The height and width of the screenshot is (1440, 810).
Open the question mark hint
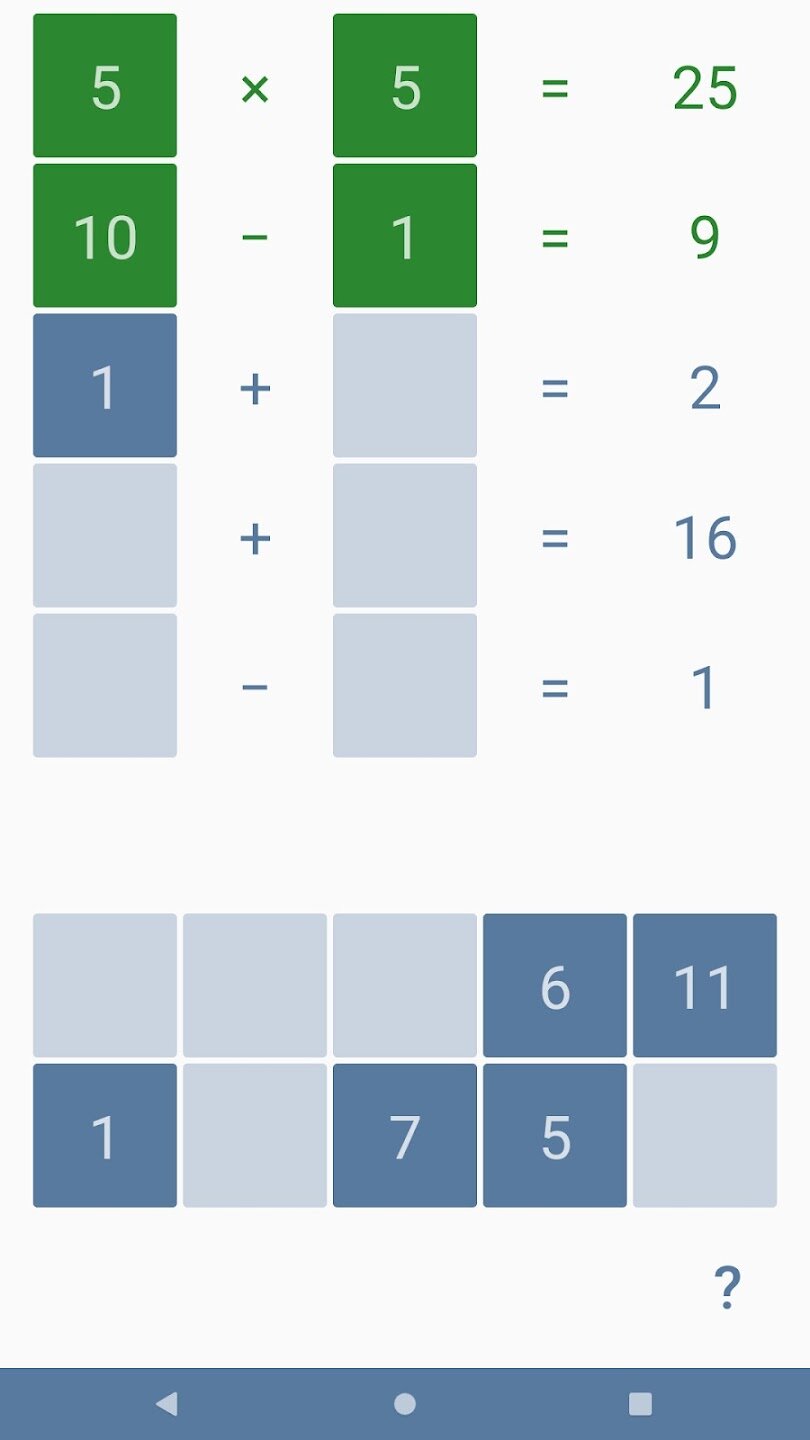[x=727, y=1288]
